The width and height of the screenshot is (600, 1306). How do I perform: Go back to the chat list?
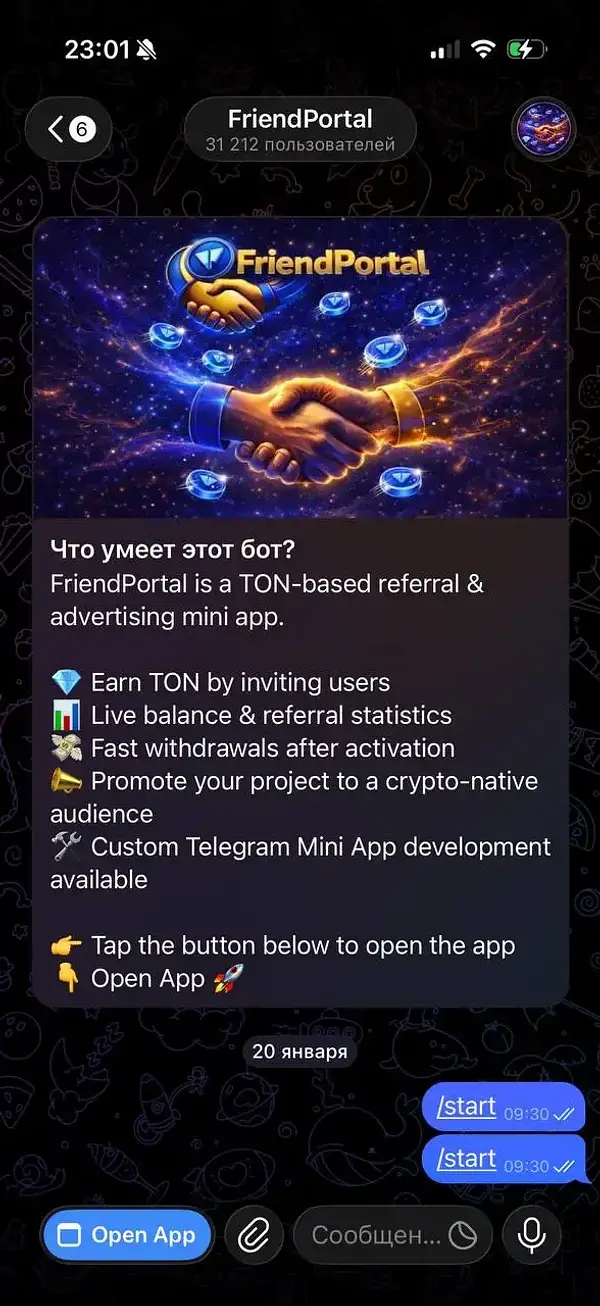[68, 129]
